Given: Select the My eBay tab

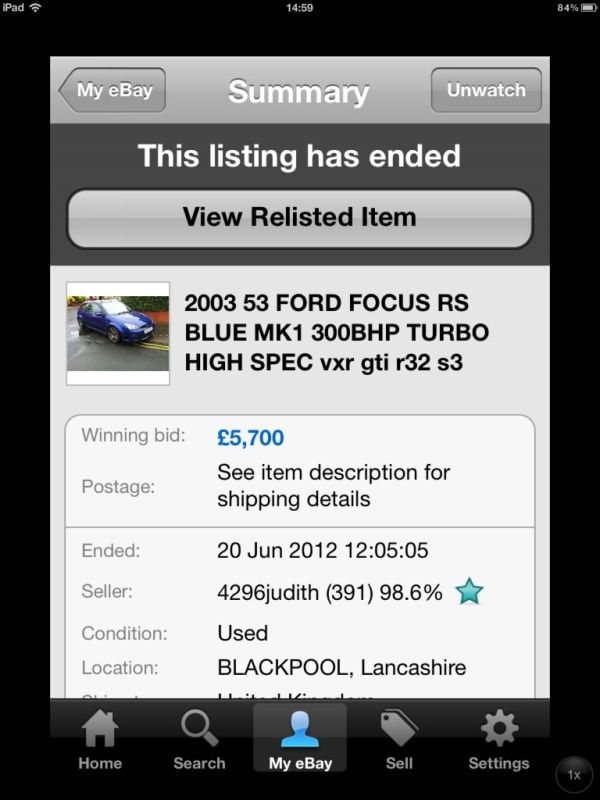Looking at the screenshot, I should click(x=300, y=741).
